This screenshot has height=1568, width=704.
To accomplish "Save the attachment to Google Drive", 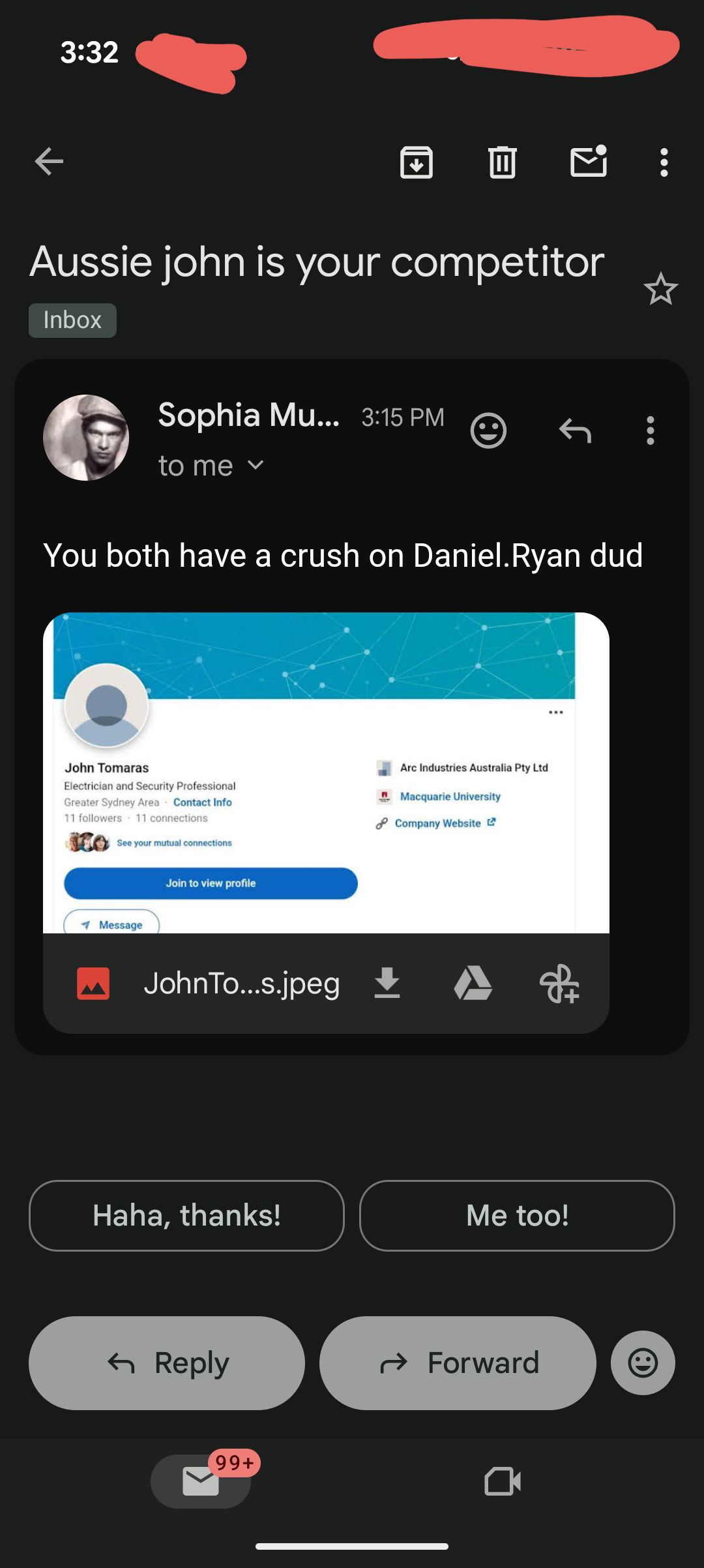I will (473, 984).
